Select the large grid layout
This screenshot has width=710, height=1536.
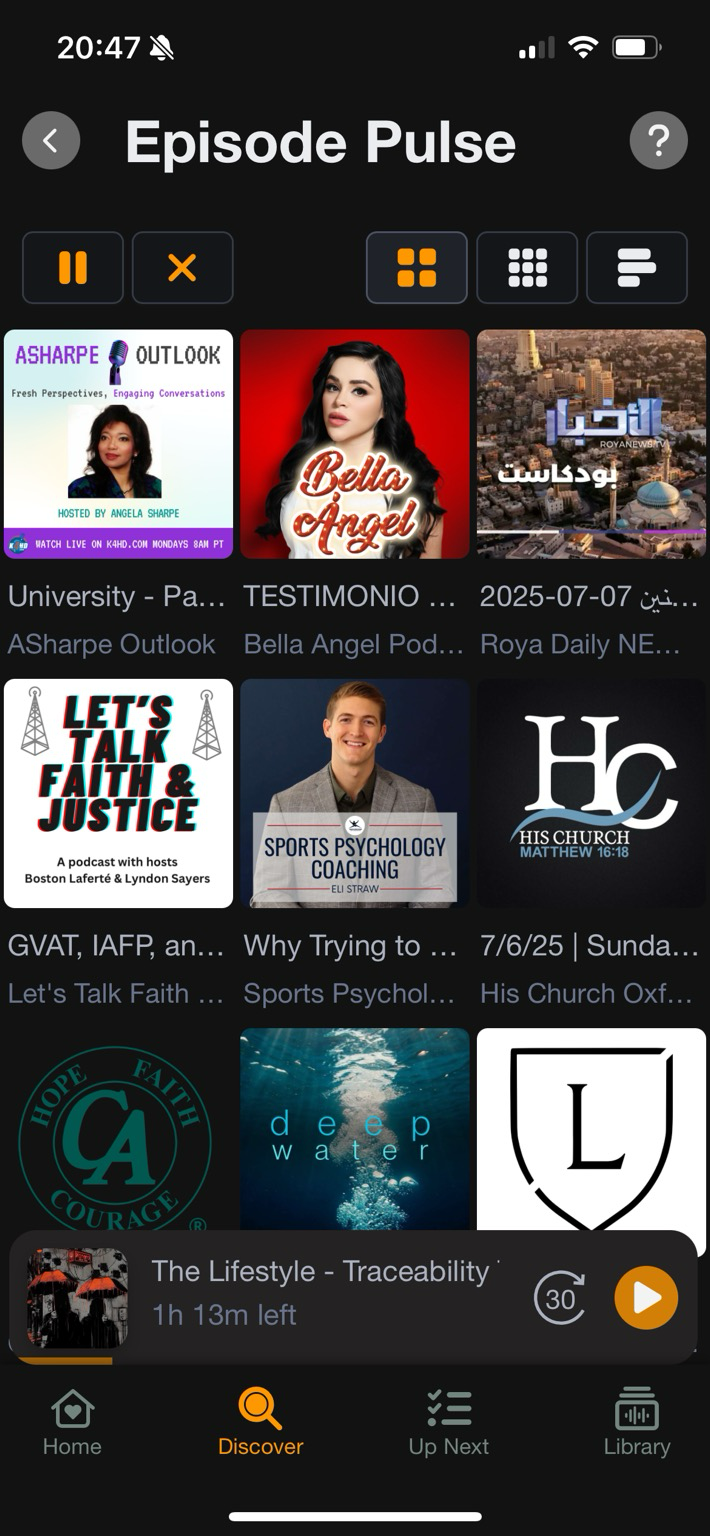417,268
